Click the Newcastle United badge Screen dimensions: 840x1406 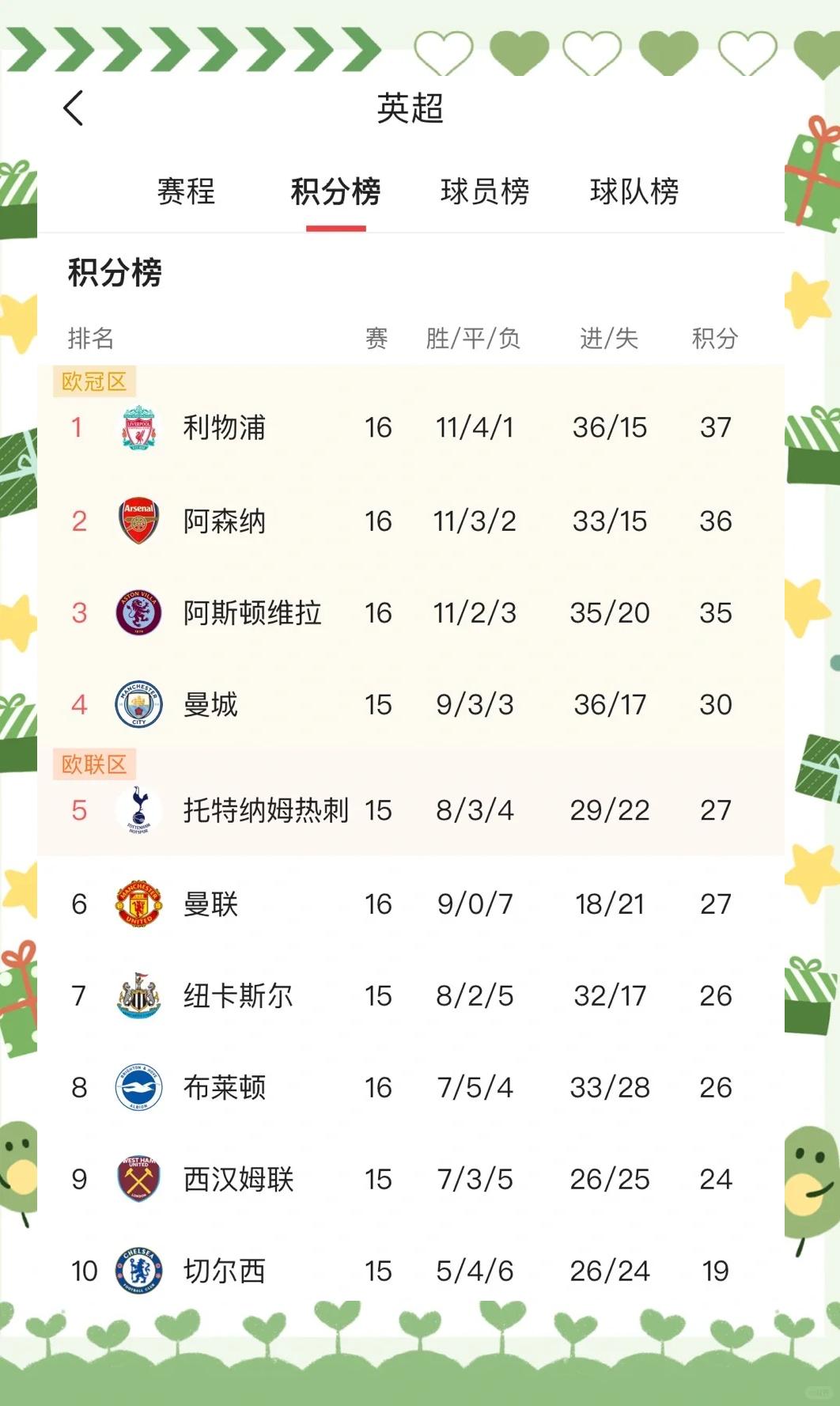click(137, 995)
